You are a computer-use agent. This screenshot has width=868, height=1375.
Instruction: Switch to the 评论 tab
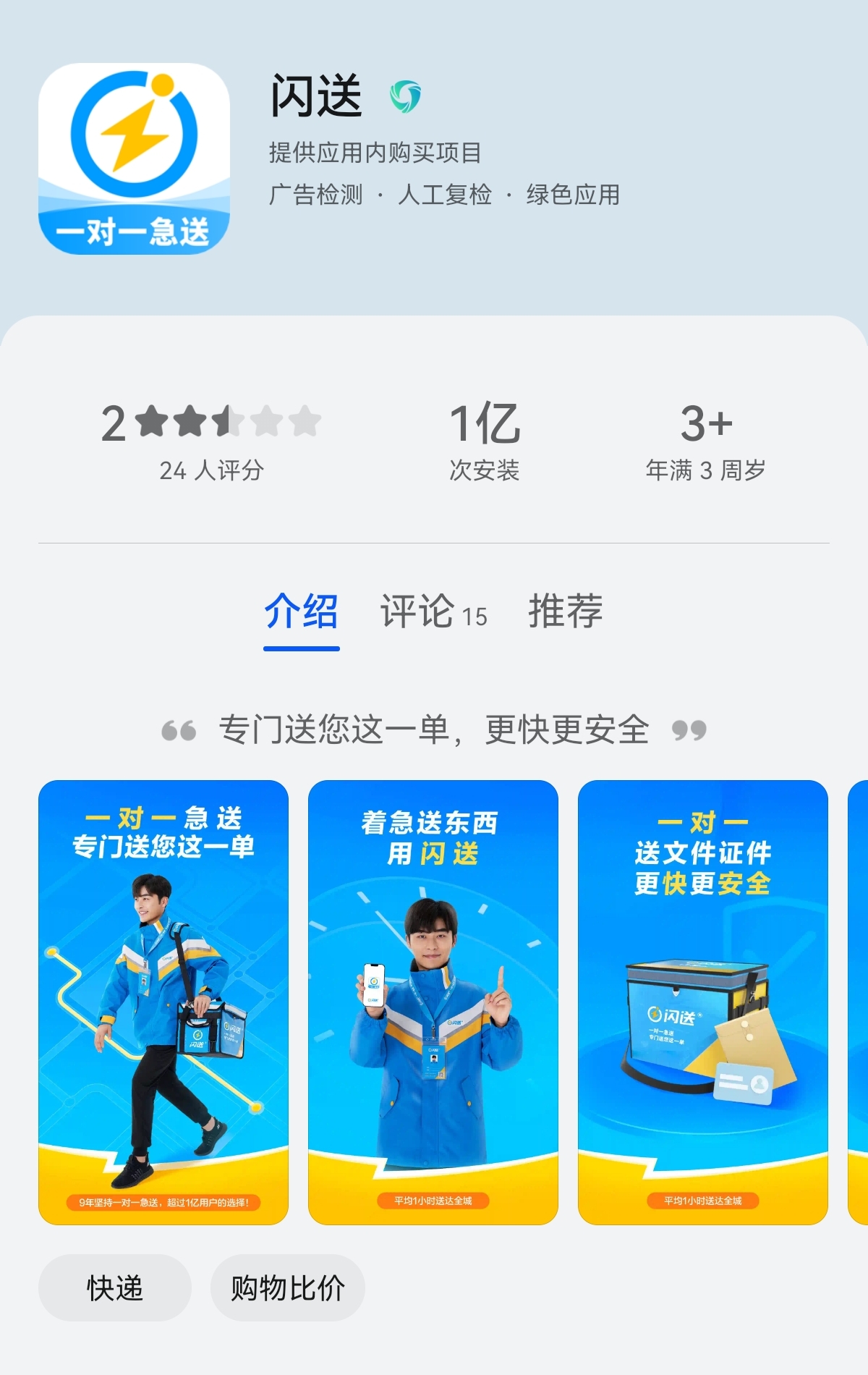point(433,612)
